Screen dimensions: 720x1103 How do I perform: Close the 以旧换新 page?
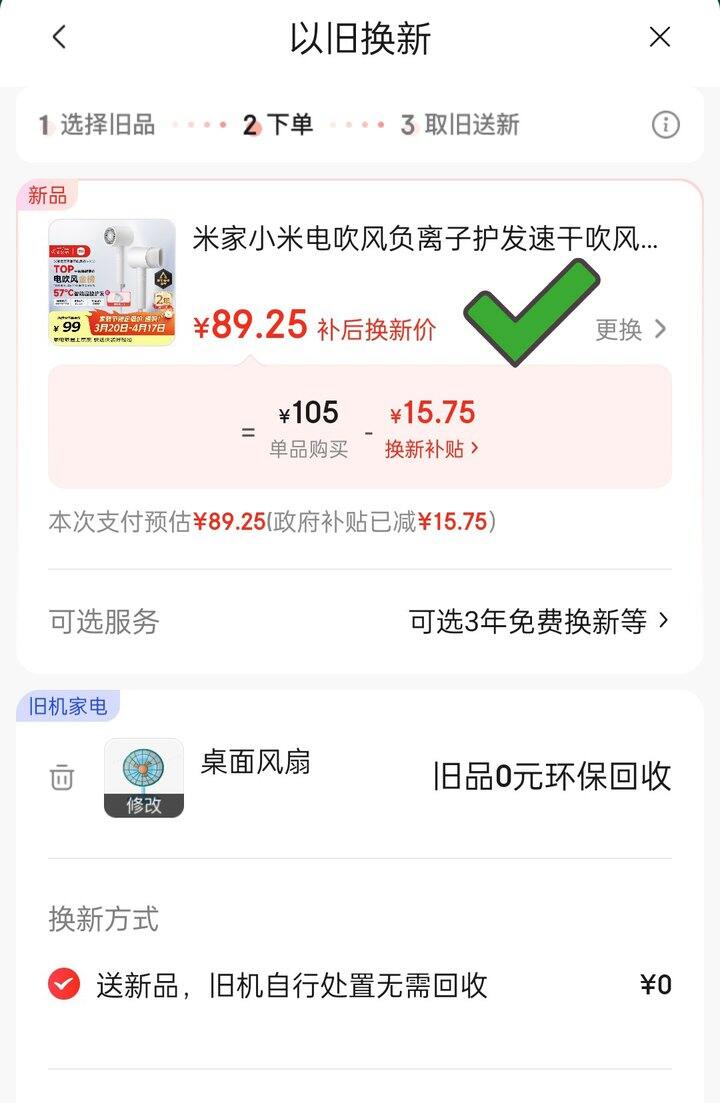click(x=659, y=37)
